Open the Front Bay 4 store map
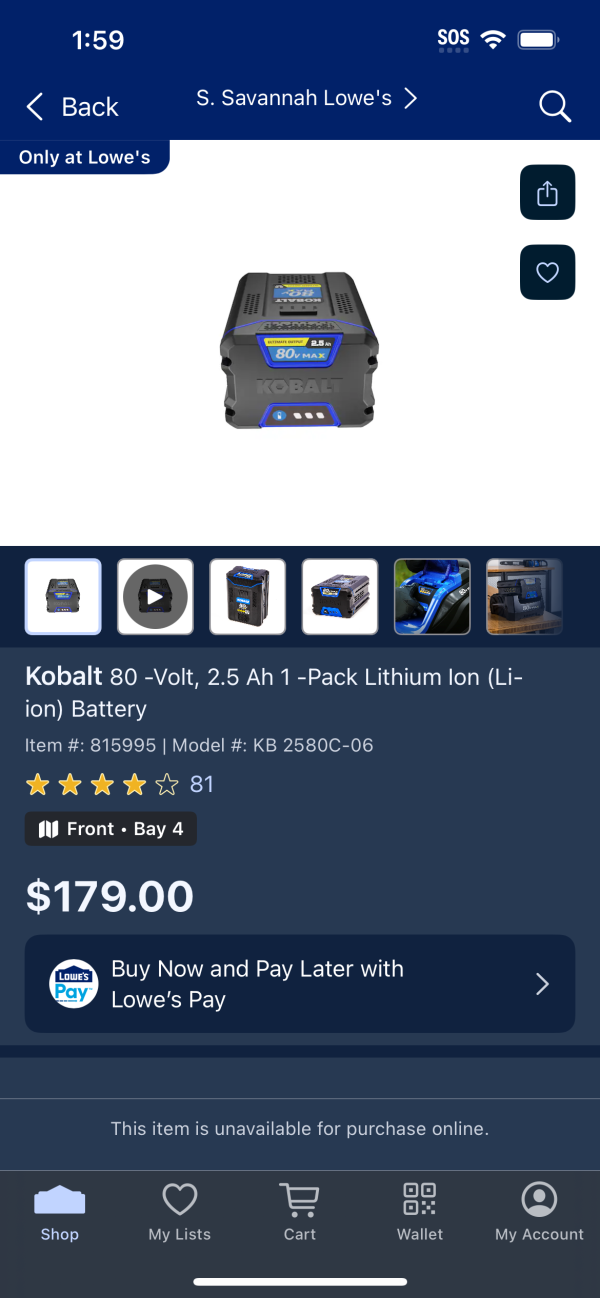The width and height of the screenshot is (600, 1298). pyautogui.click(x=111, y=829)
